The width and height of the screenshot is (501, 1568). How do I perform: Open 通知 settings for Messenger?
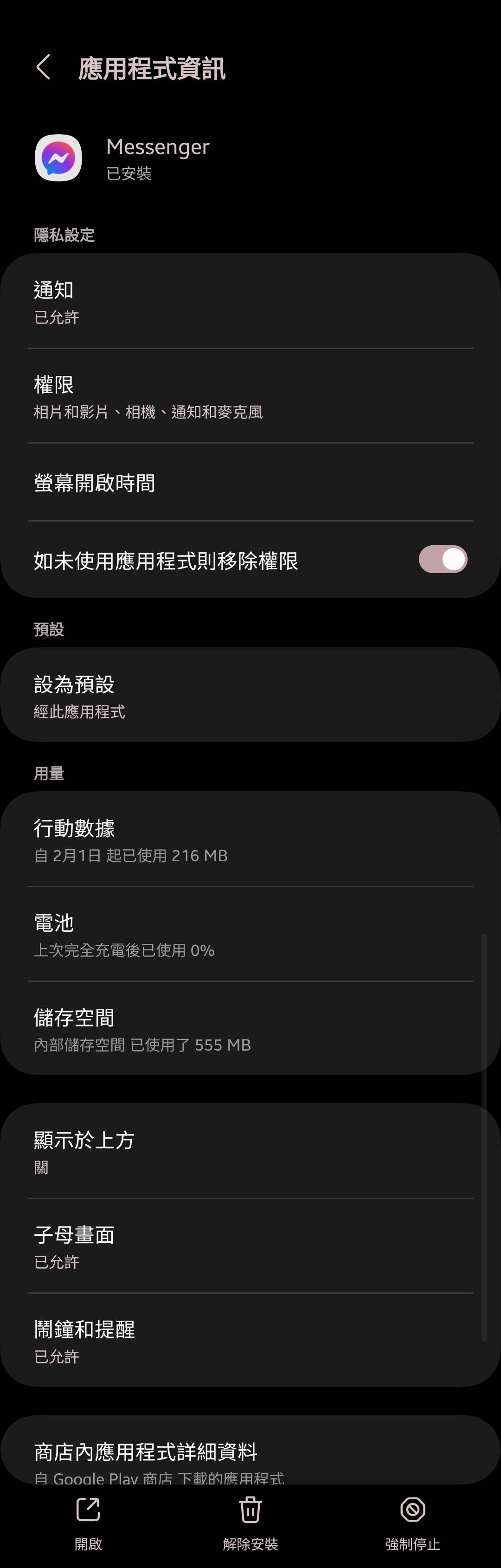pyautogui.click(x=250, y=302)
